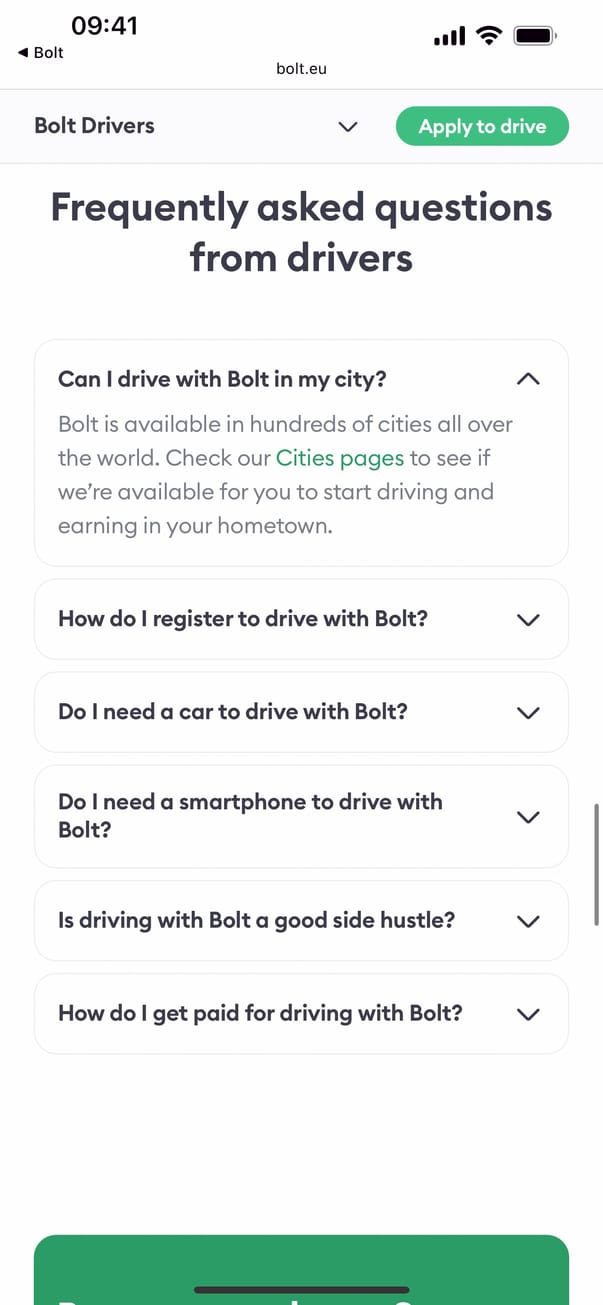Expand 'Is driving with Bolt a good side hustle?'

(x=301, y=920)
